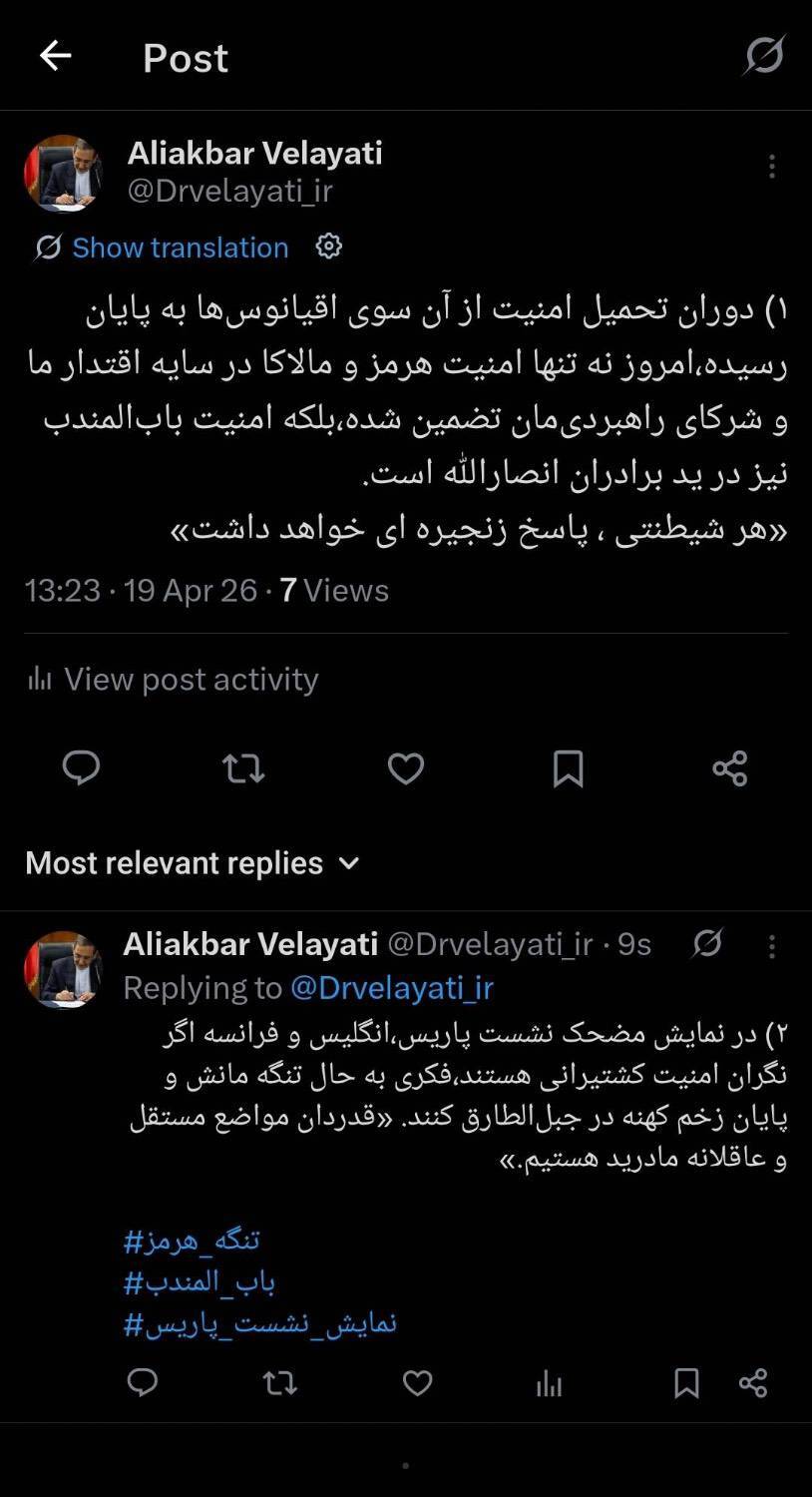Select the Post header title
This screenshot has height=1497, width=812.
coord(185,58)
